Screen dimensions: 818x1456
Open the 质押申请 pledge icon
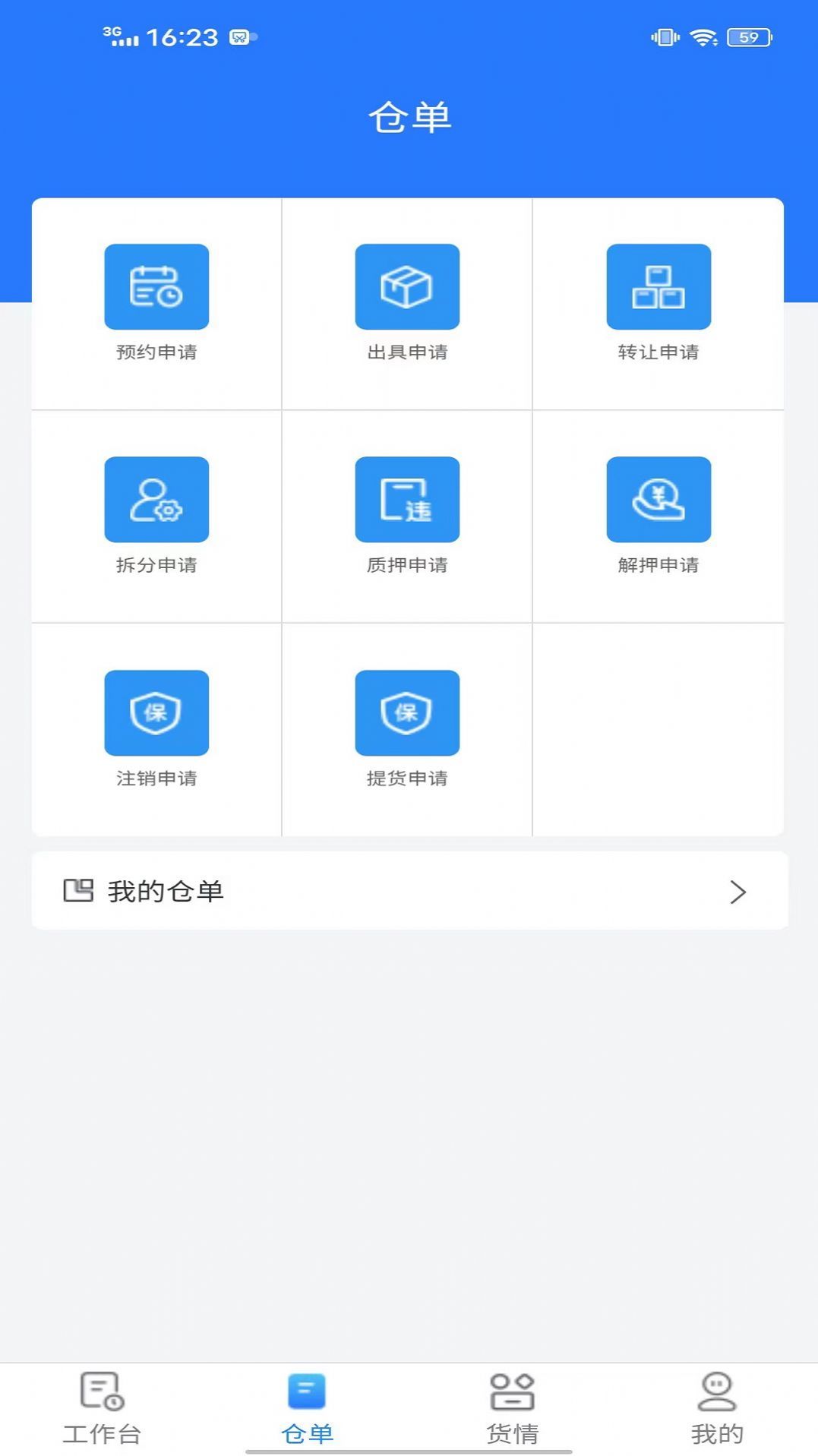click(408, 499)
